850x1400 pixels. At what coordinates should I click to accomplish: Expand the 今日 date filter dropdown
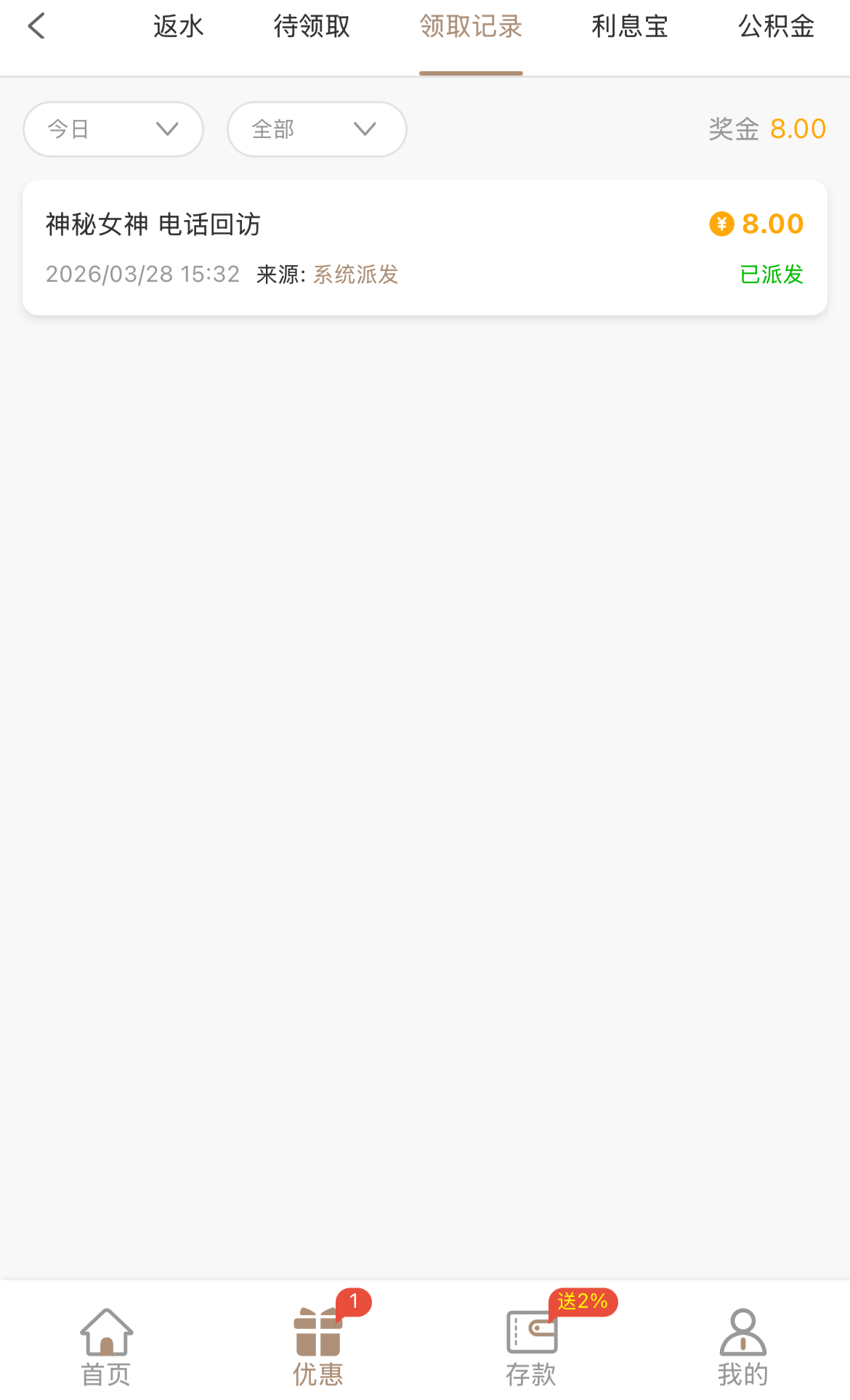coord(113,129)
